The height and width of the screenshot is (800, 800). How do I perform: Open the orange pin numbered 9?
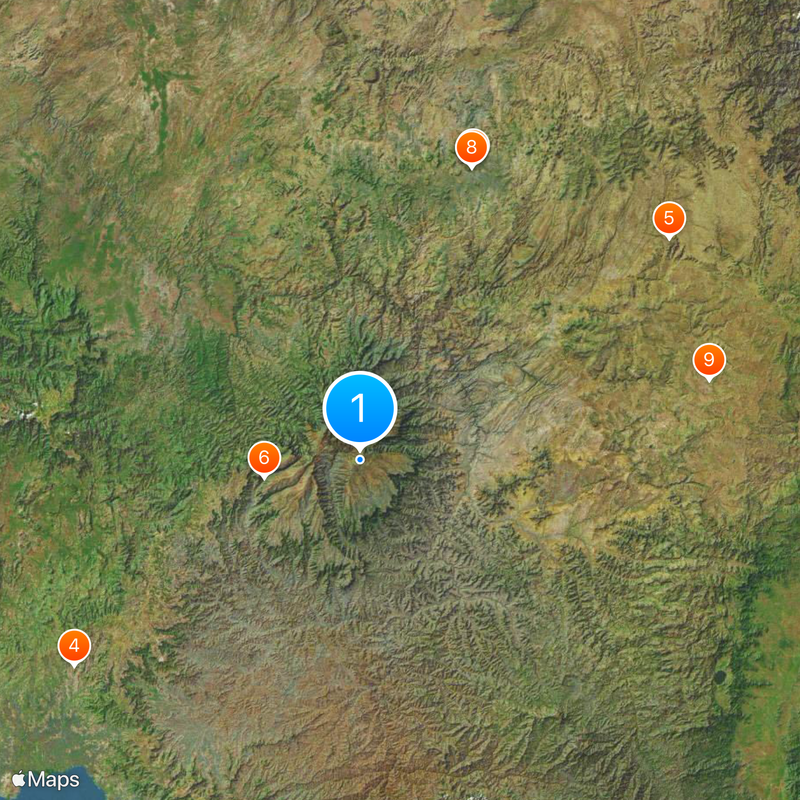[x=709, y=360]
